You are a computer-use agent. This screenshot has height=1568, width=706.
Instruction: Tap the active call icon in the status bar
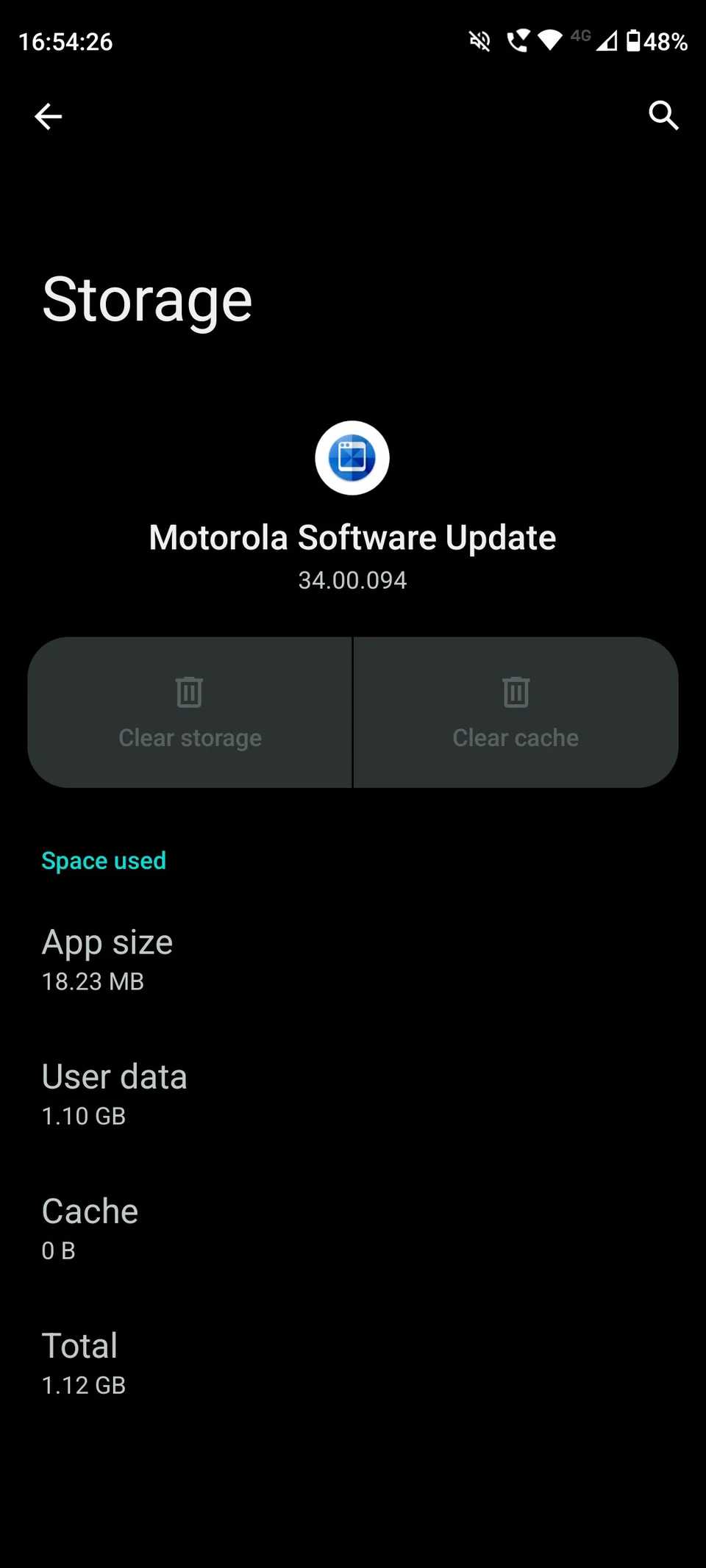point(518,42)
